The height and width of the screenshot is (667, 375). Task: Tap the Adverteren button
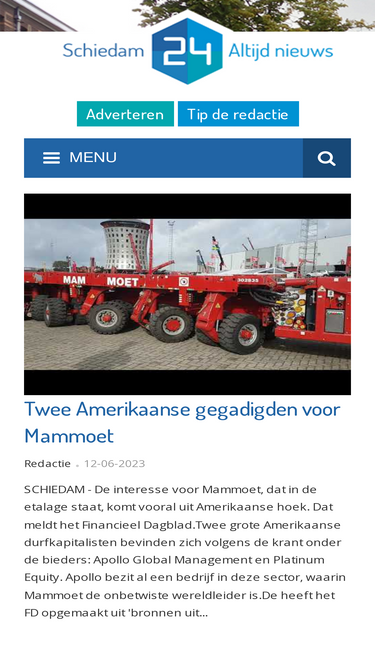click(x=125, y=114)
